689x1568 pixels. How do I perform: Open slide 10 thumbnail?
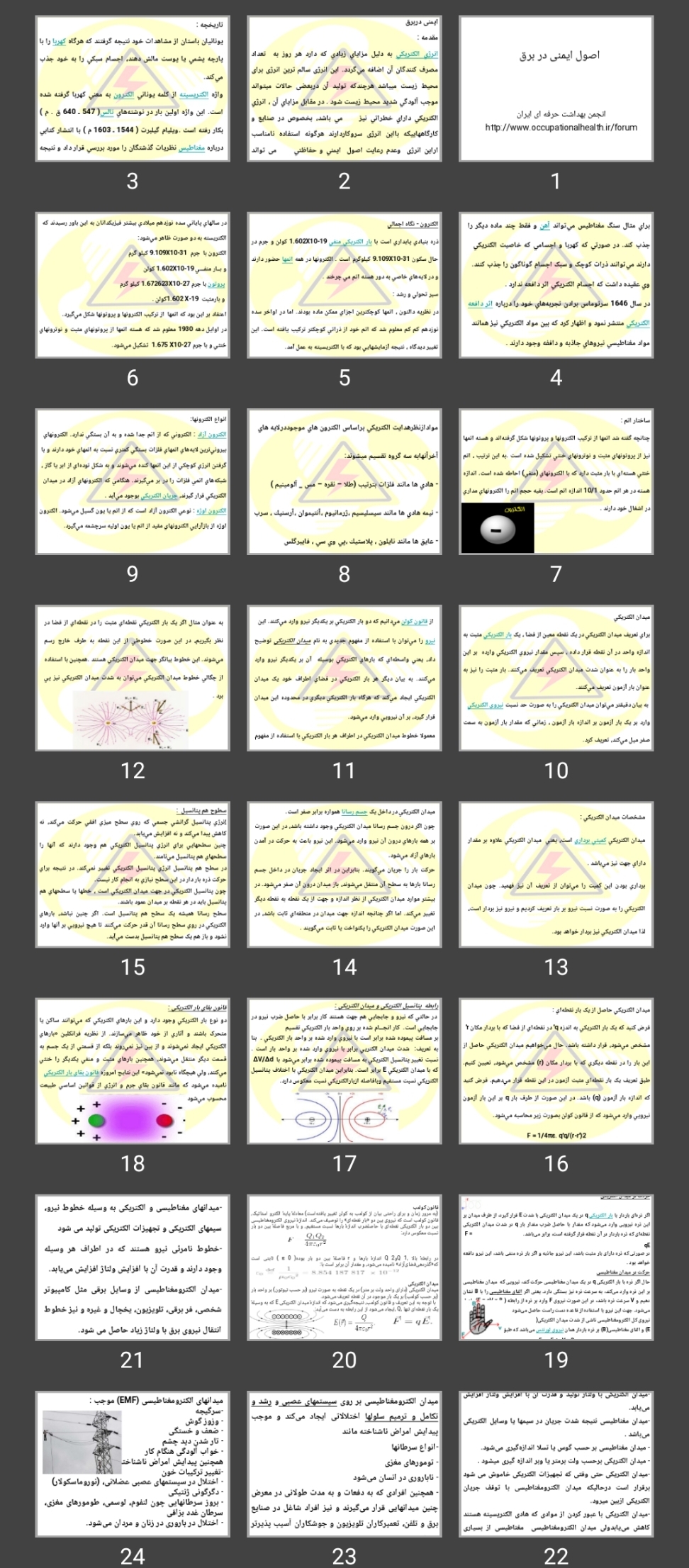(556, 678)
